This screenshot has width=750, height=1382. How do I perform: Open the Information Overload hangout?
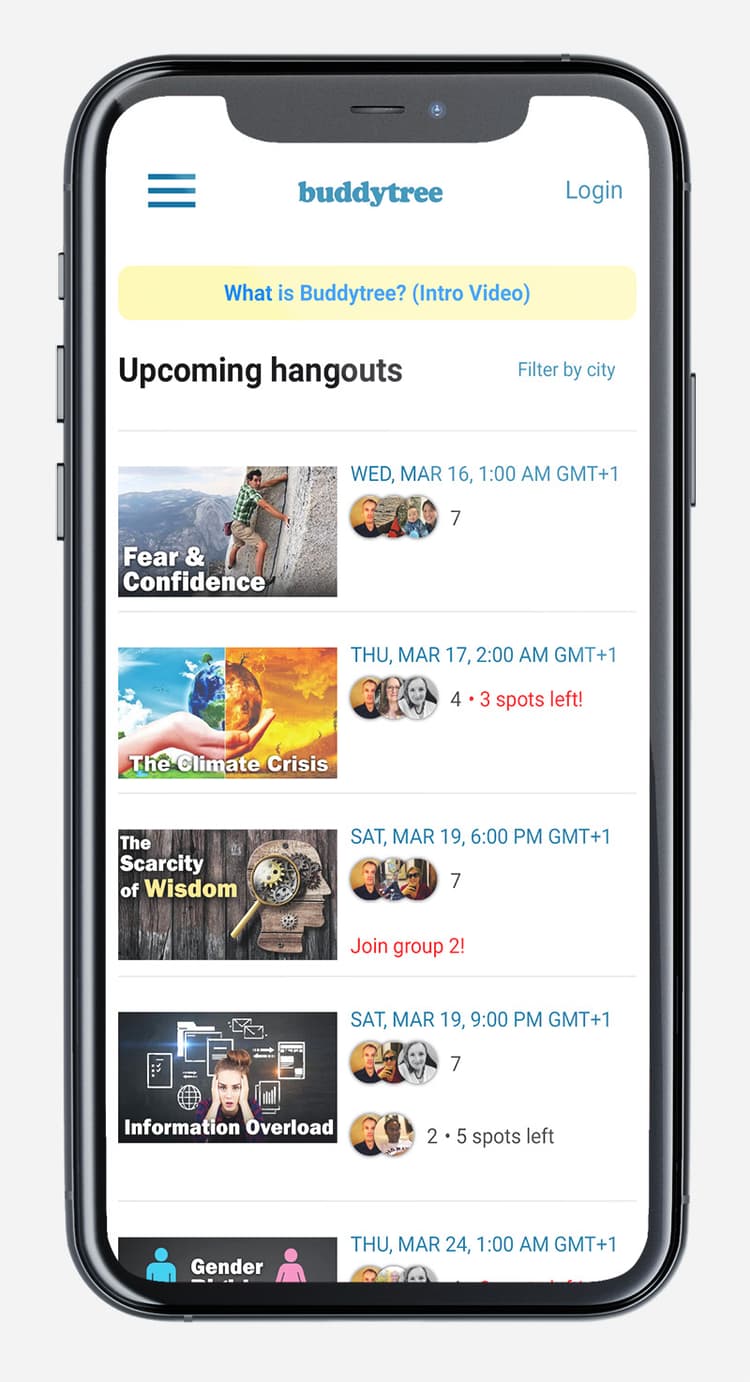click(227, 1077)
